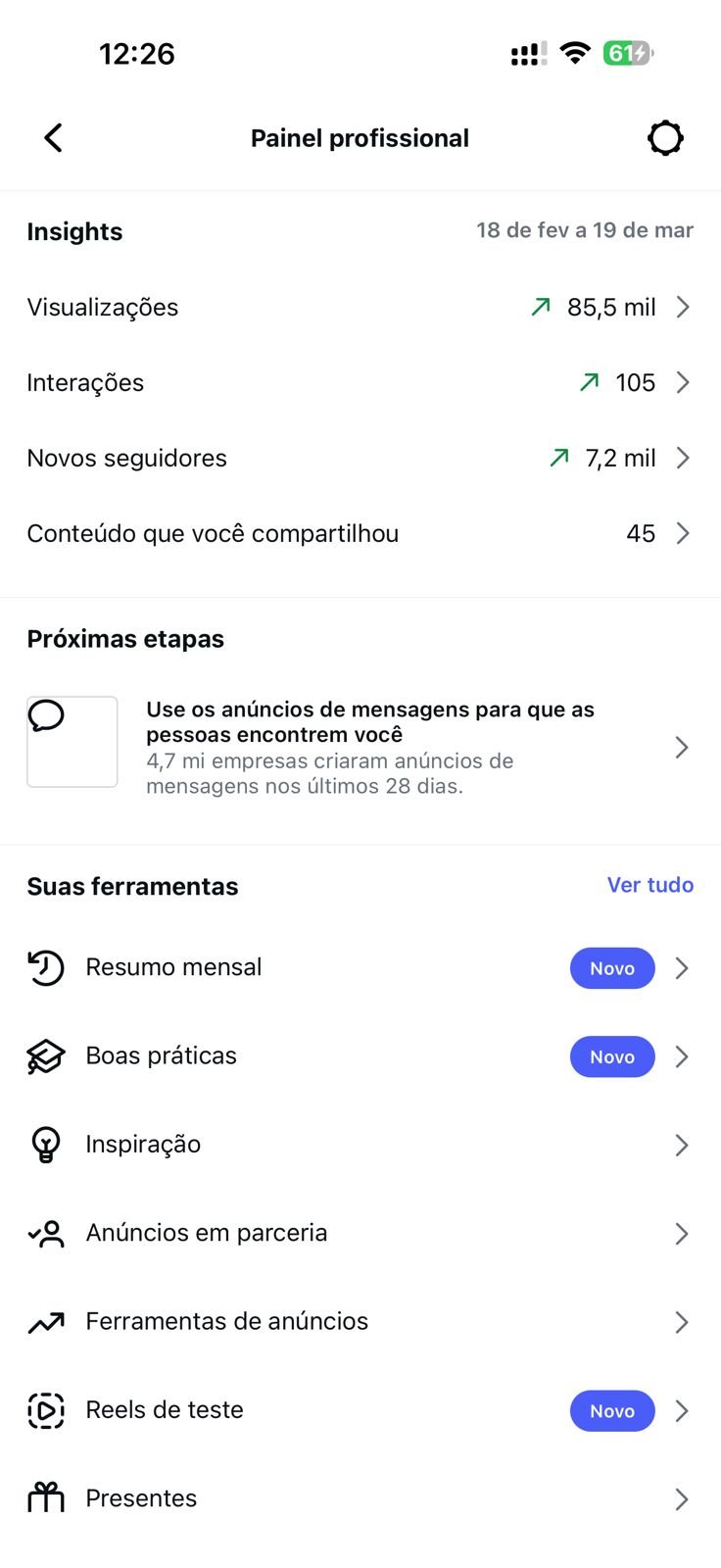Open Presentes
Screen dimensions: 721x1568
tap(359, 1498)
